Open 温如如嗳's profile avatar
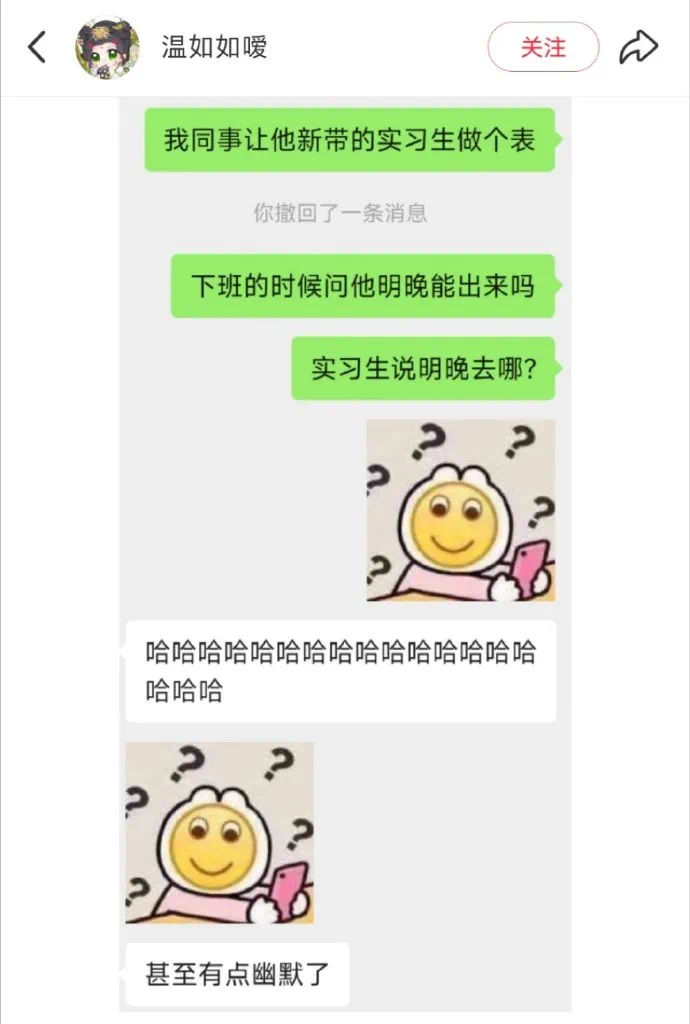This screenshot has height=1024, width=690. (108, 47)
